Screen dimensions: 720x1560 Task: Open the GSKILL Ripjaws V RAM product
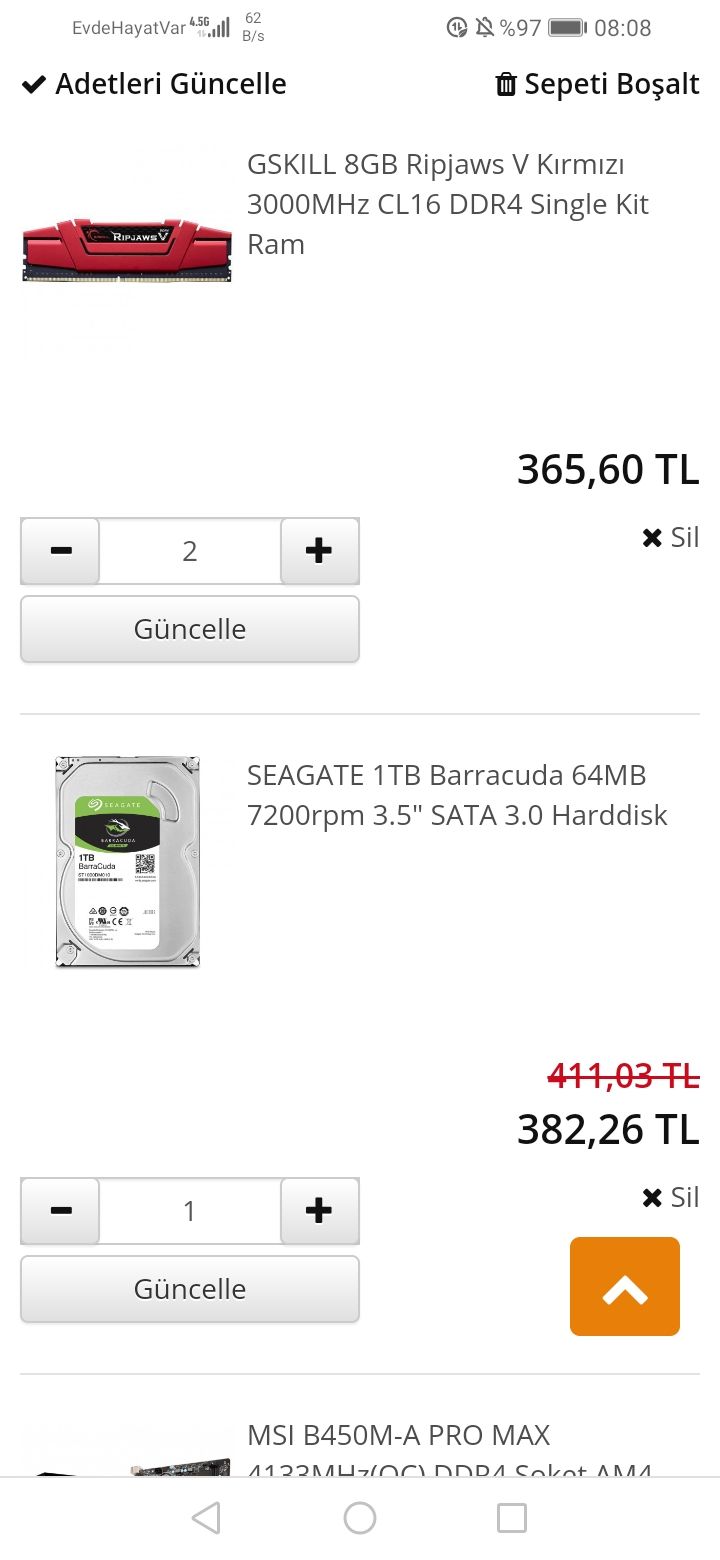tap(448, 204)
